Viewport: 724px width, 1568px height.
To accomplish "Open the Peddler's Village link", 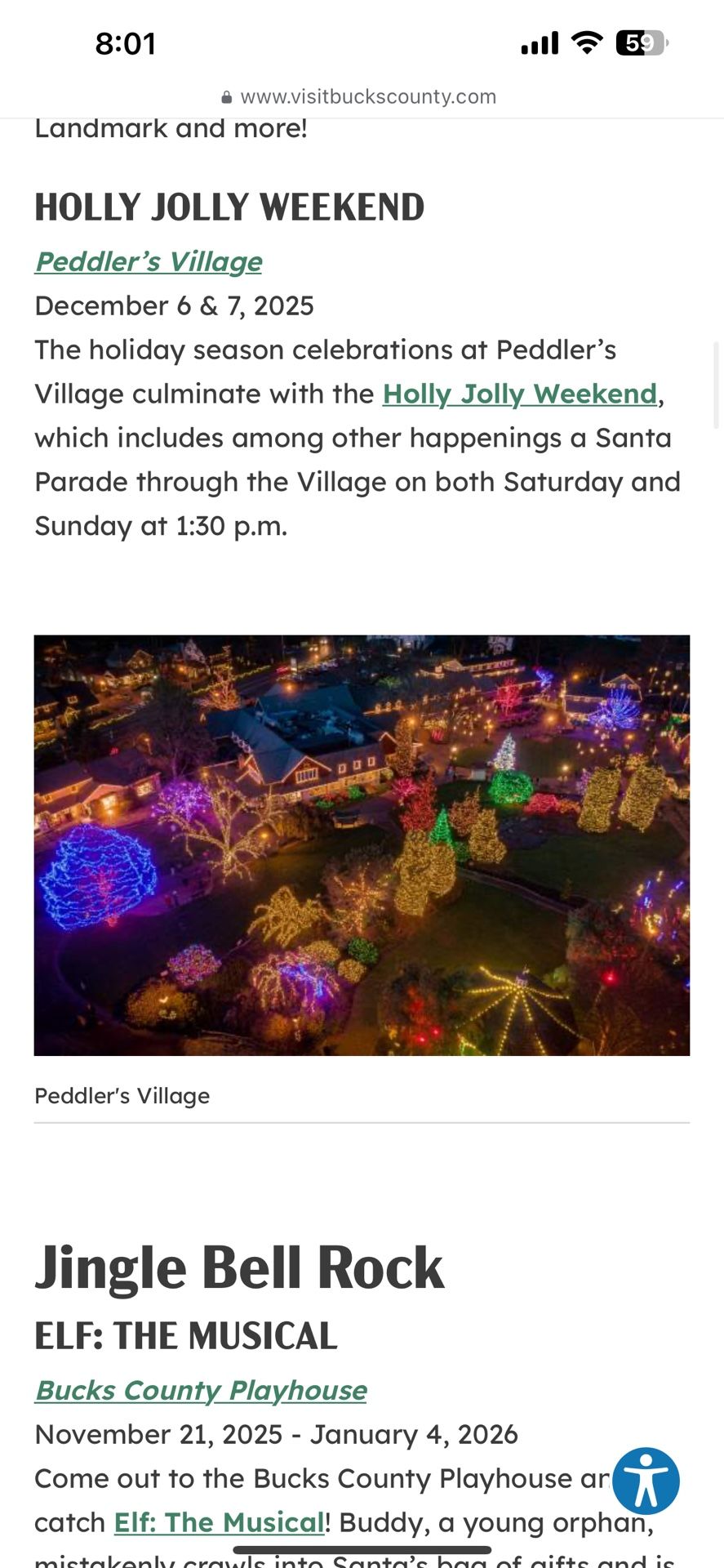I will (149, 262).
